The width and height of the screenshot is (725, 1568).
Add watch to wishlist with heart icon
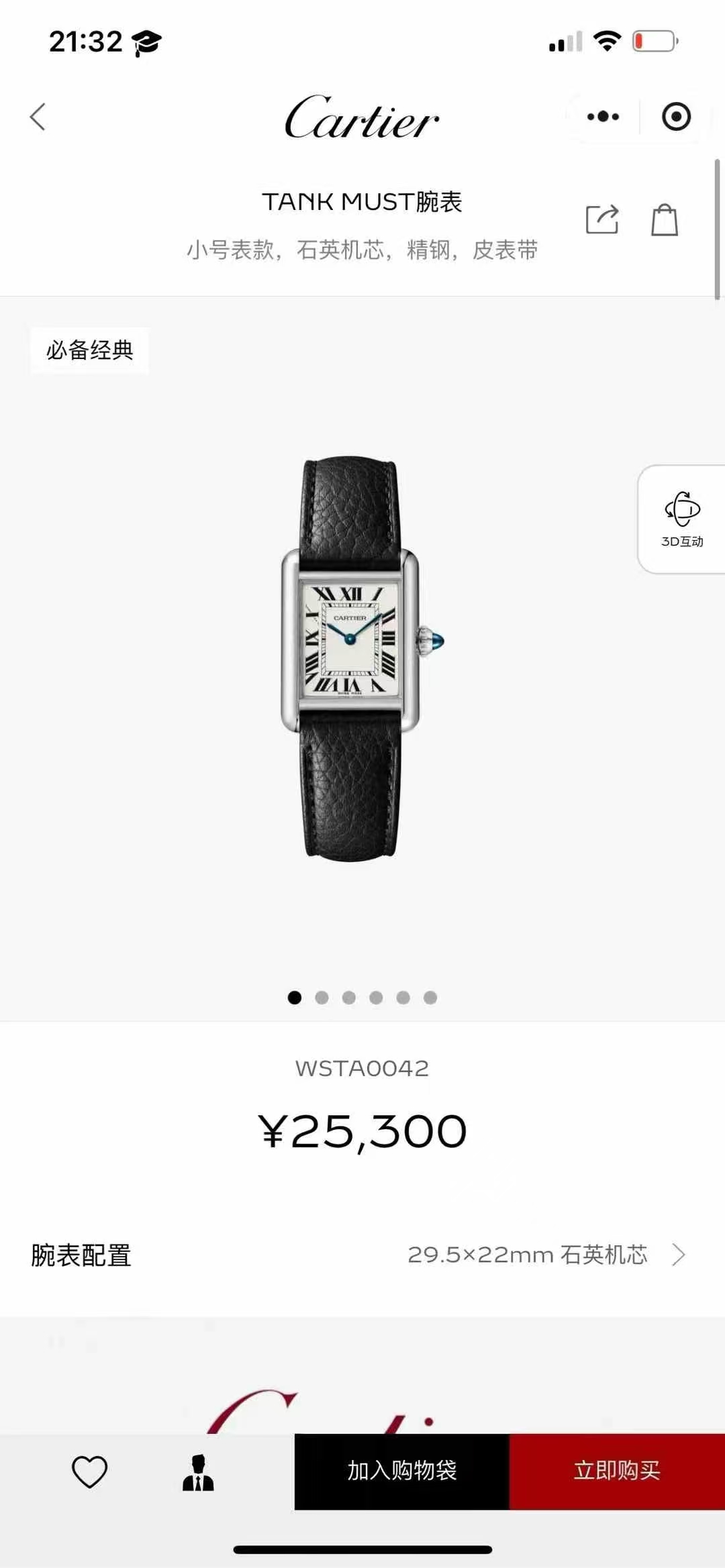click(89, 1471)
